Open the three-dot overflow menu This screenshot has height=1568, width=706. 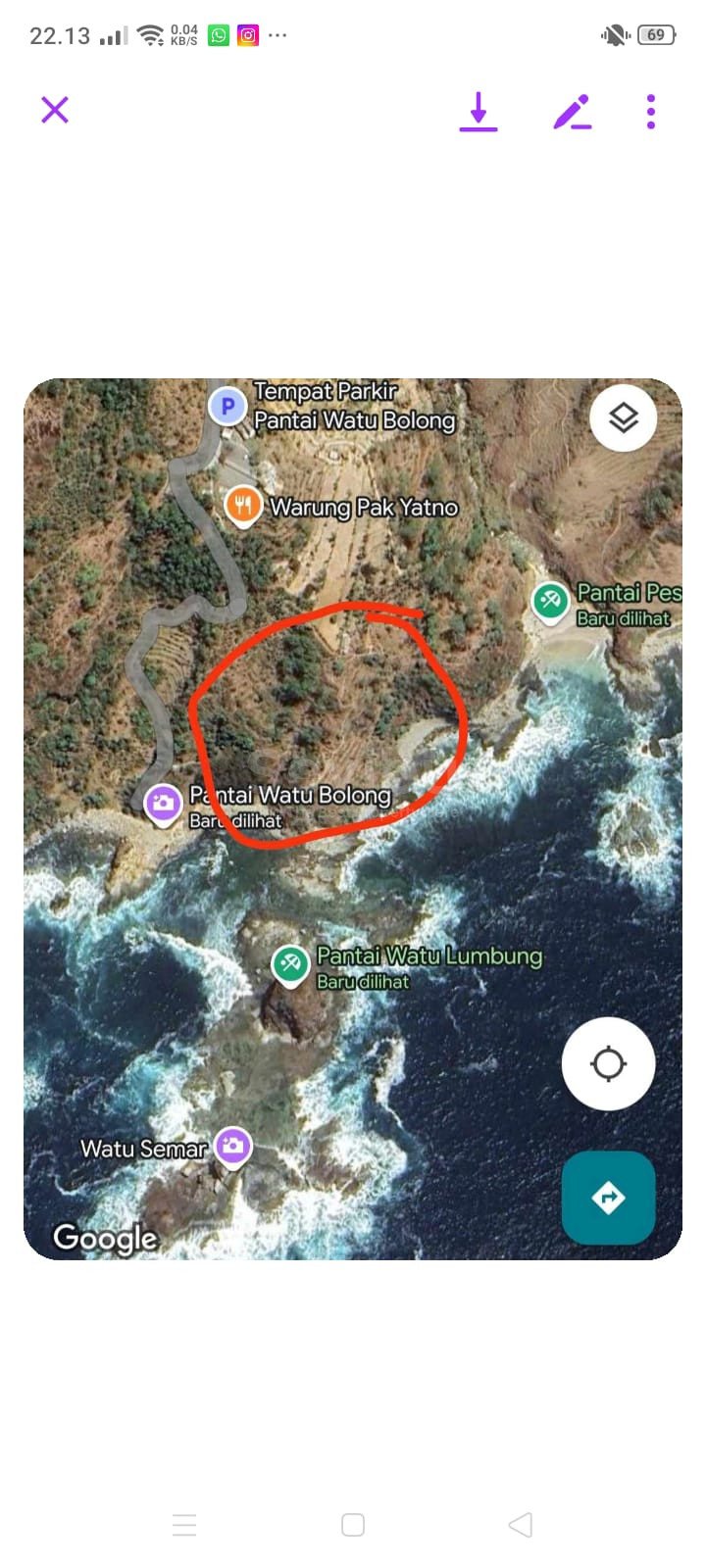pos(651,112)
